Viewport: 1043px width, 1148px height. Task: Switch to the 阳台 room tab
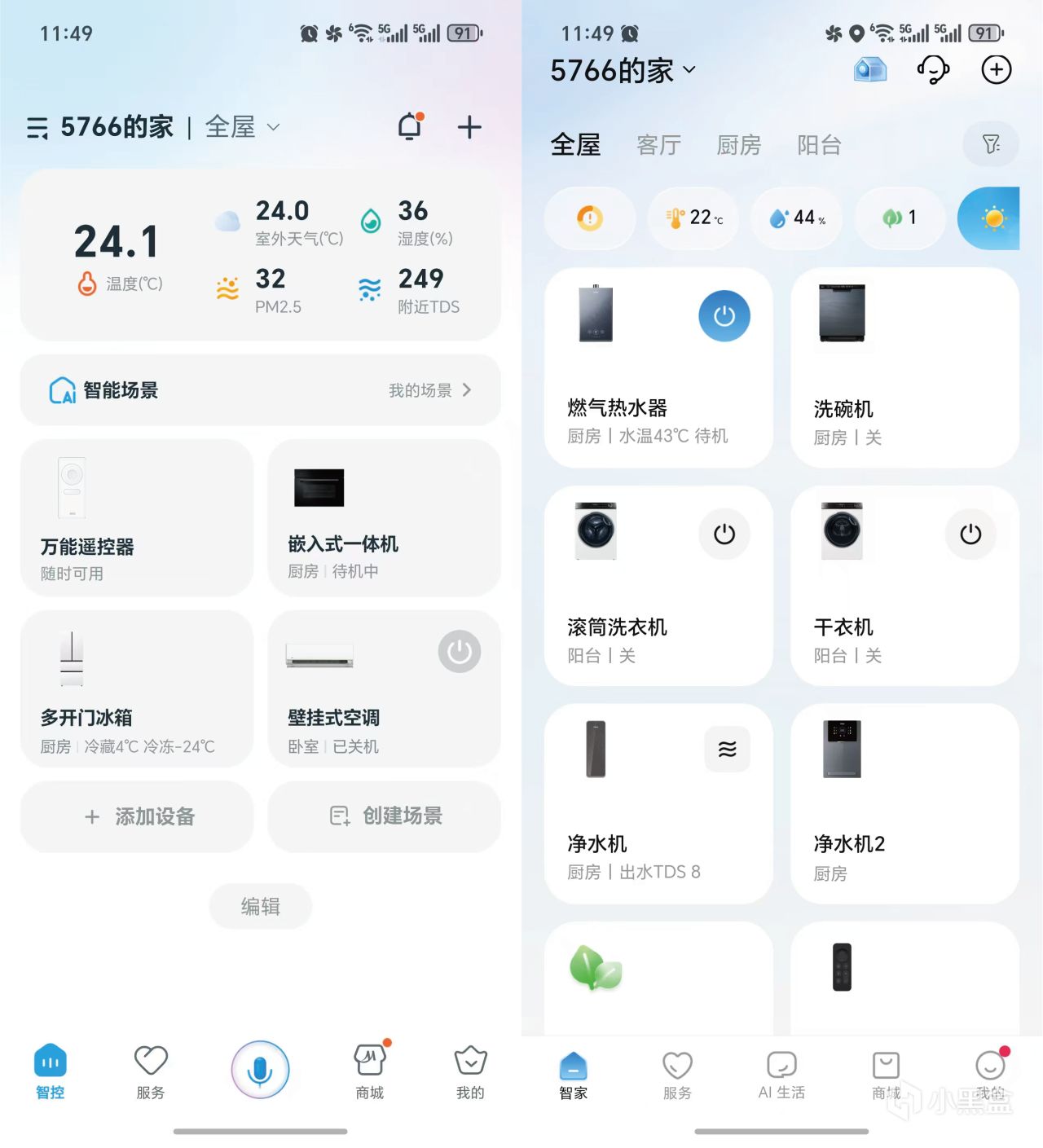point(819,145)
